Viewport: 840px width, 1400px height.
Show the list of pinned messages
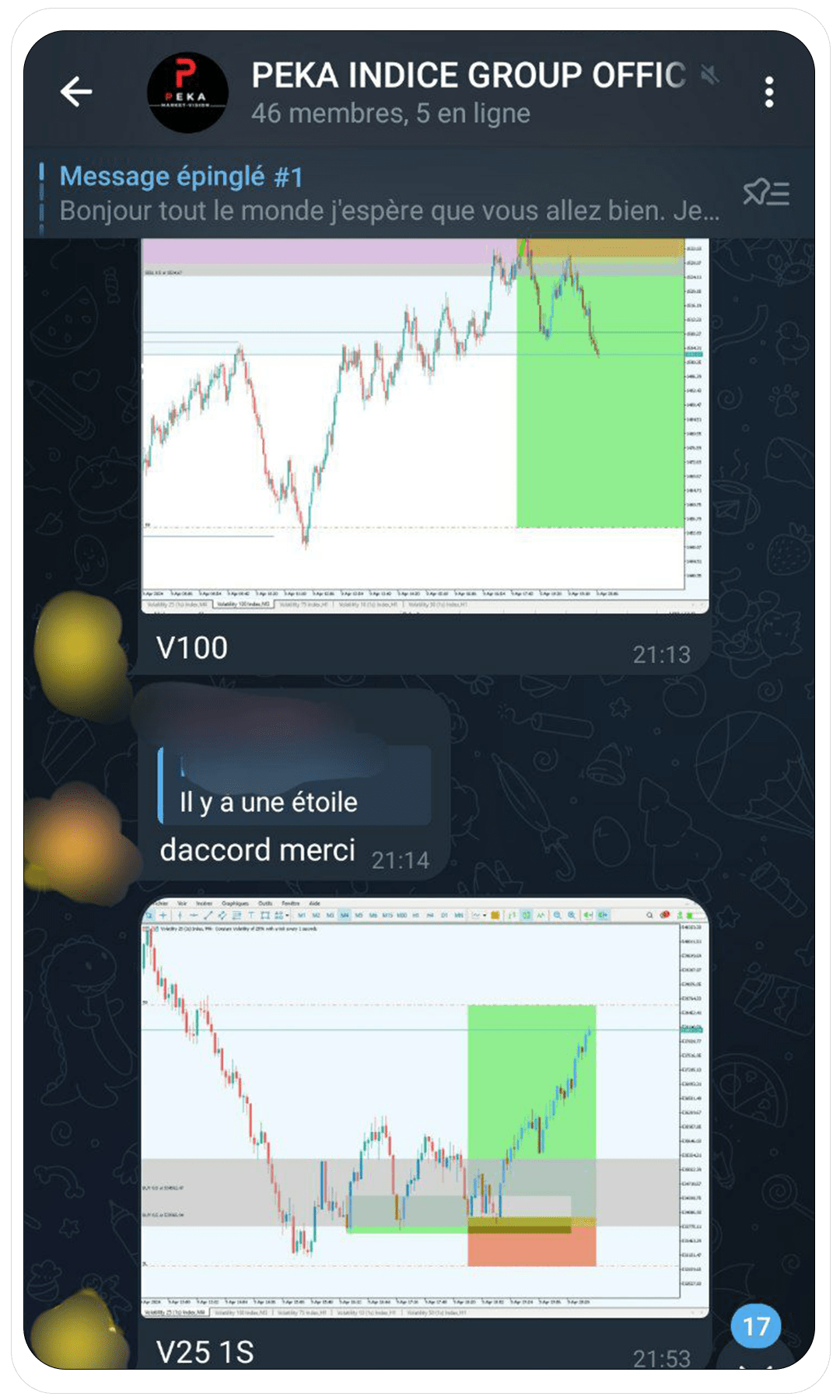click(765, 192)
